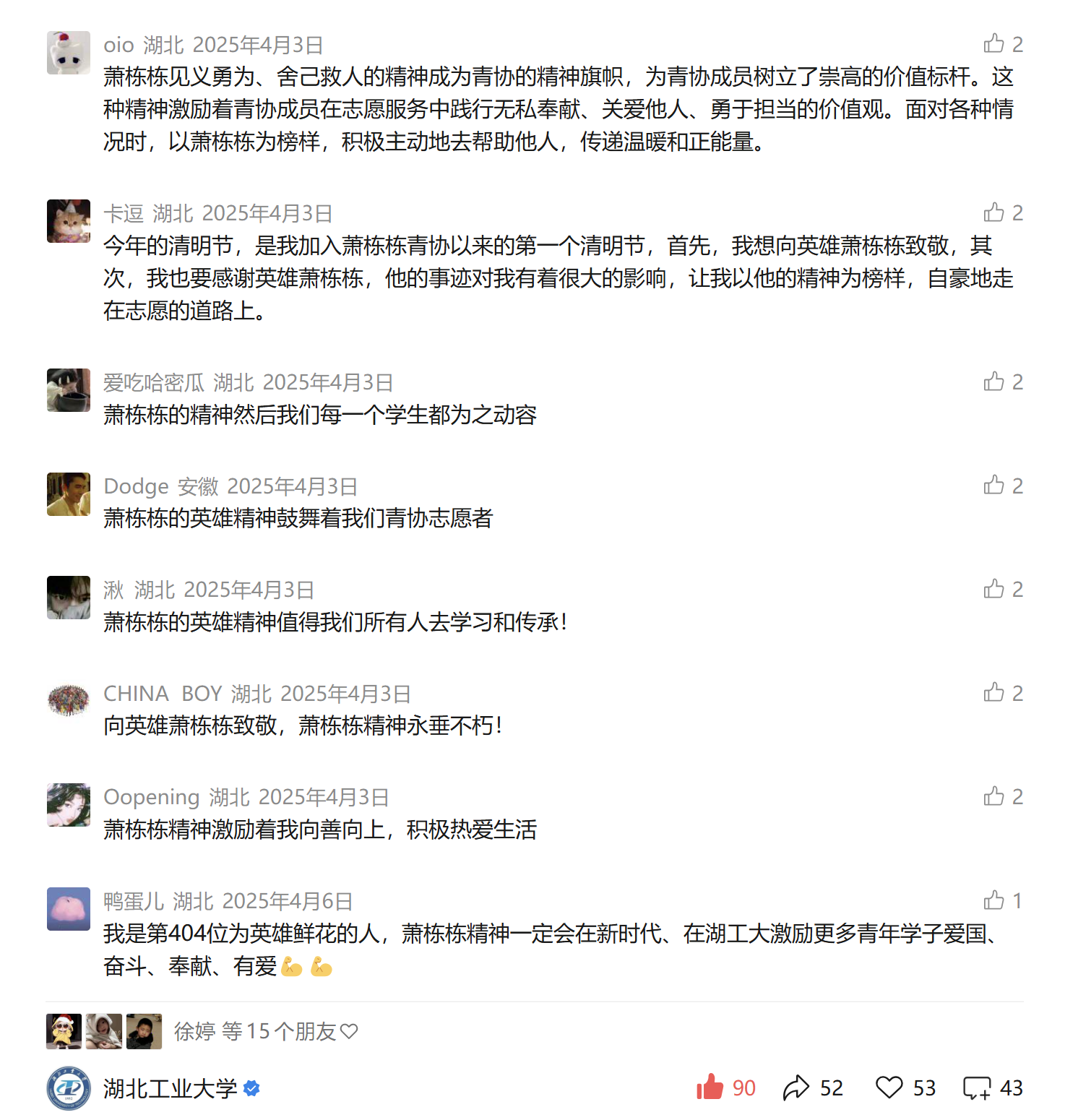View 徐婷 等15个朋友 who liked
1065x1120 pixels.
pyautogui.click(x=265, y=1031)
